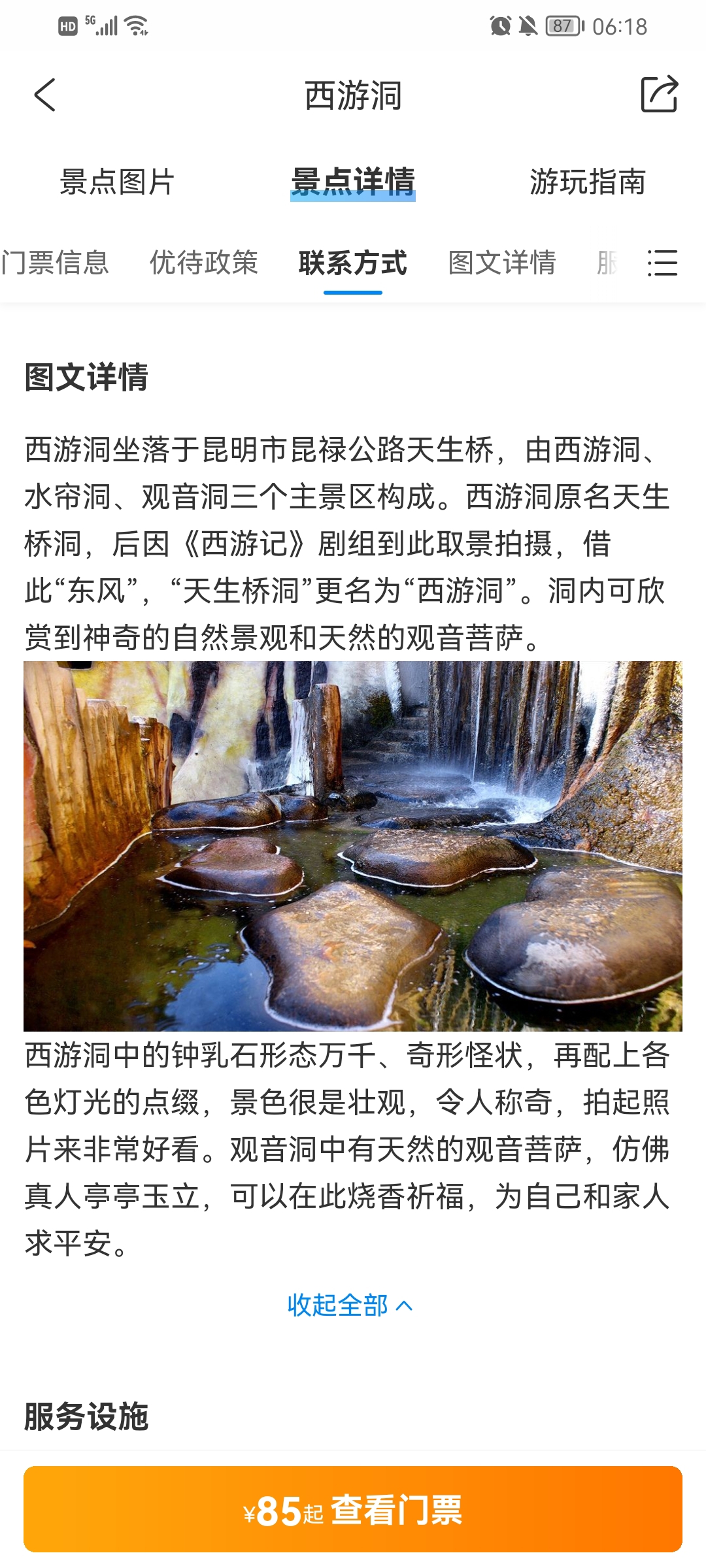Open the cave pool photo
The height and width of the screenshot is (1568, 706).
coord(353,846)
